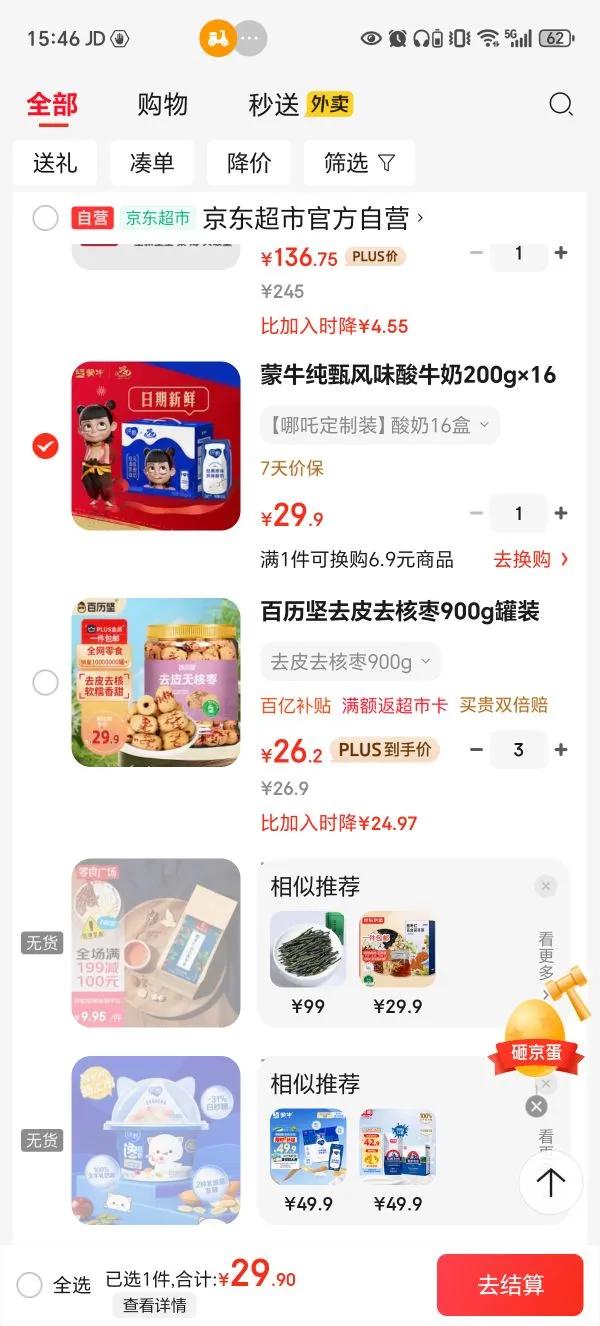Tap 去换购 link
Image resolution: width=600 pixels, height=1326 pixels.
[530, 559]
